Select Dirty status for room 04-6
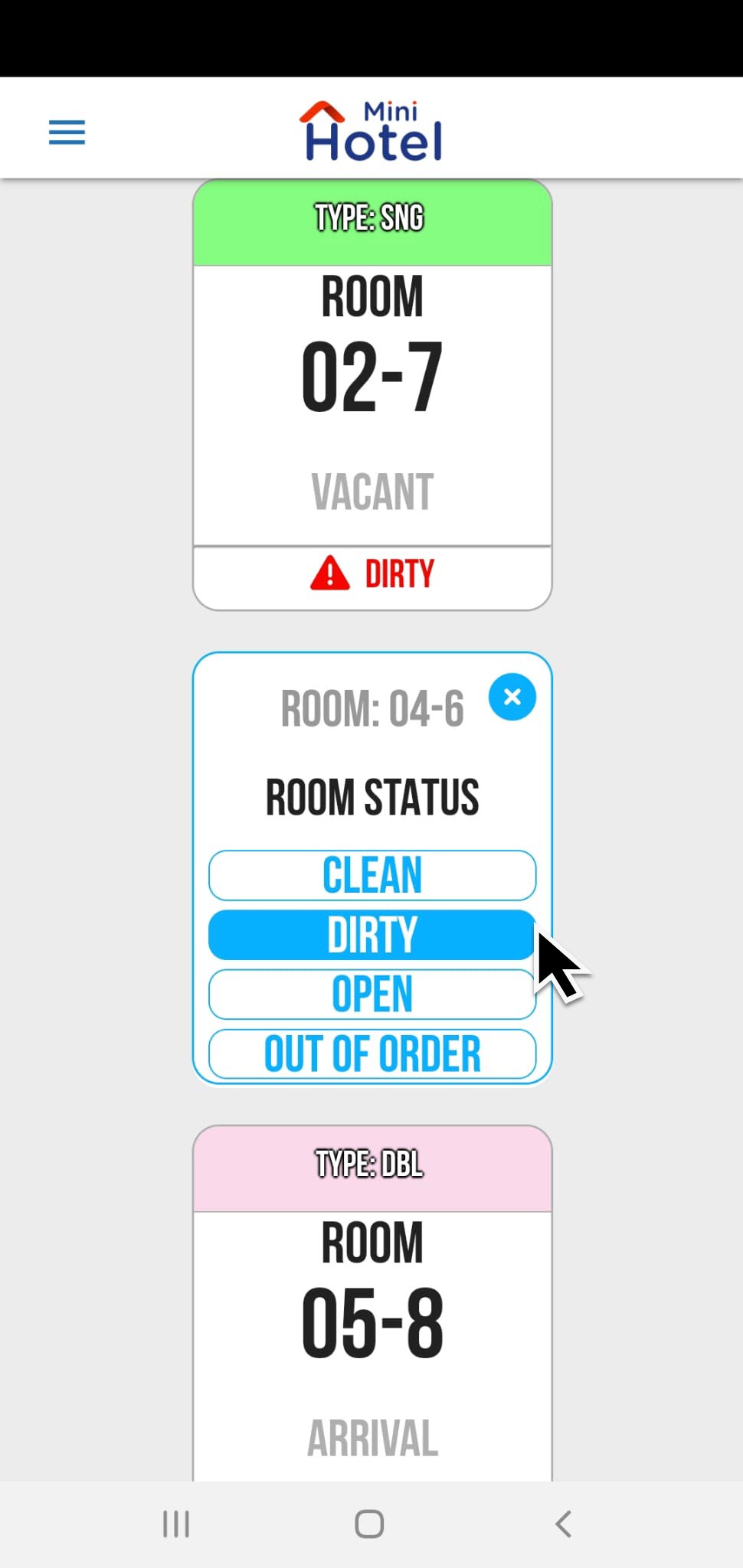 (x=372, y=935)
